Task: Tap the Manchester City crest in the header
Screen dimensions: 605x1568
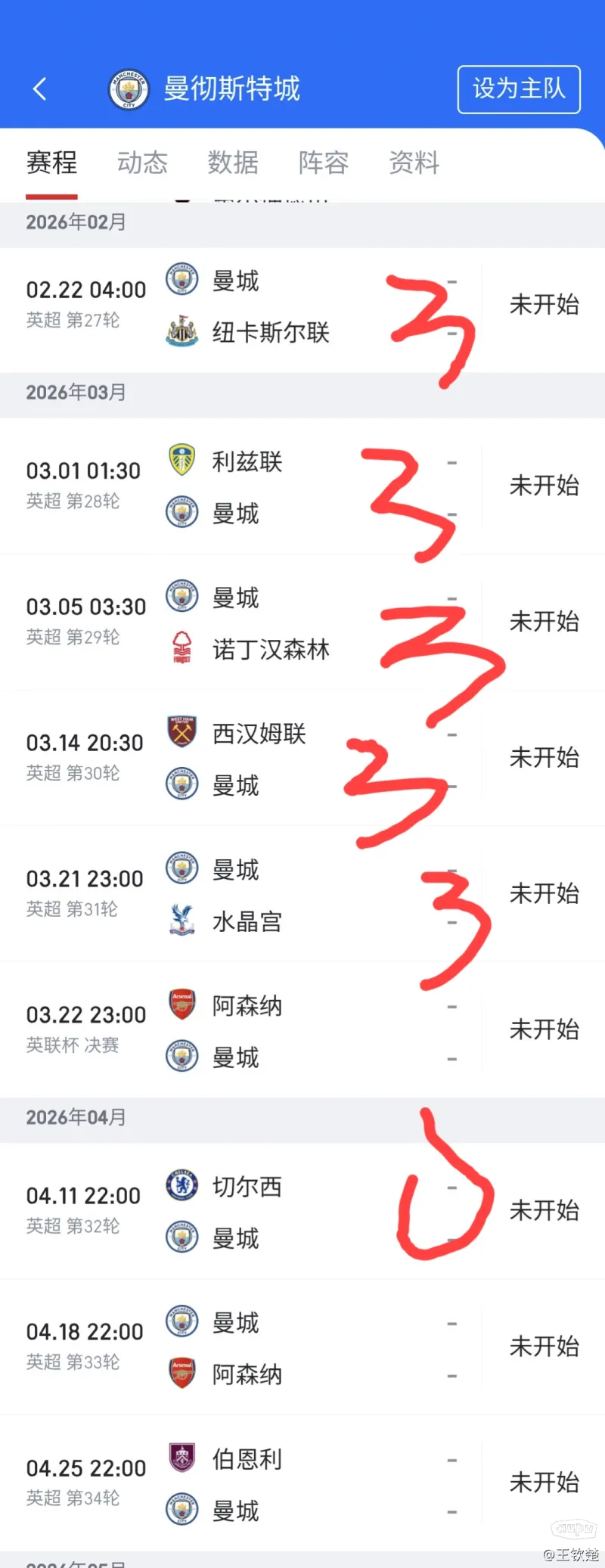Action: [127, 88]
